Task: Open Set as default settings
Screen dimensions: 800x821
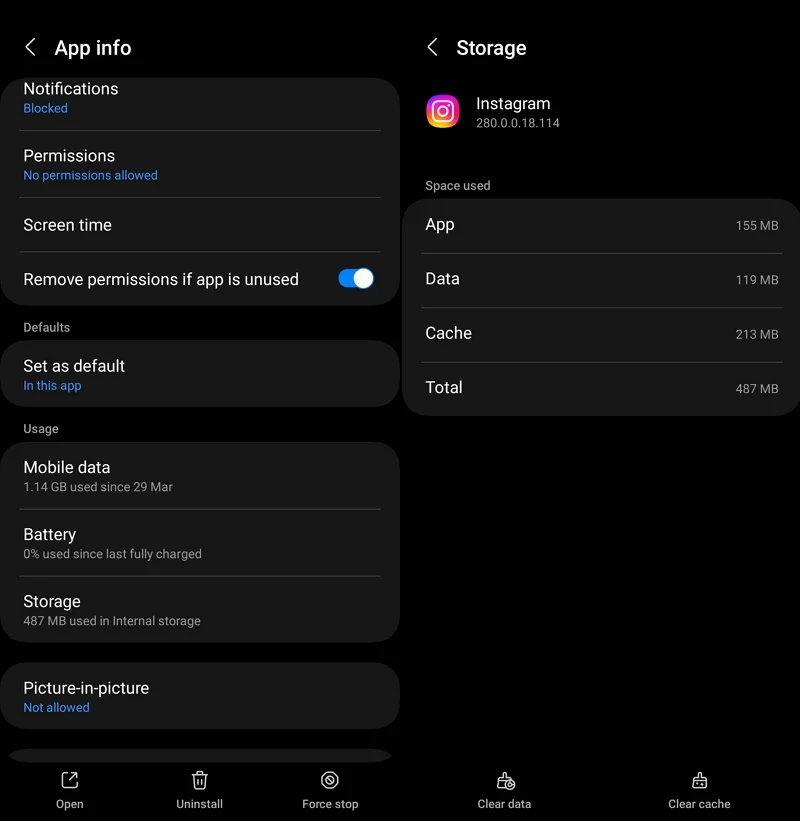Action: (x=200, y=375)
